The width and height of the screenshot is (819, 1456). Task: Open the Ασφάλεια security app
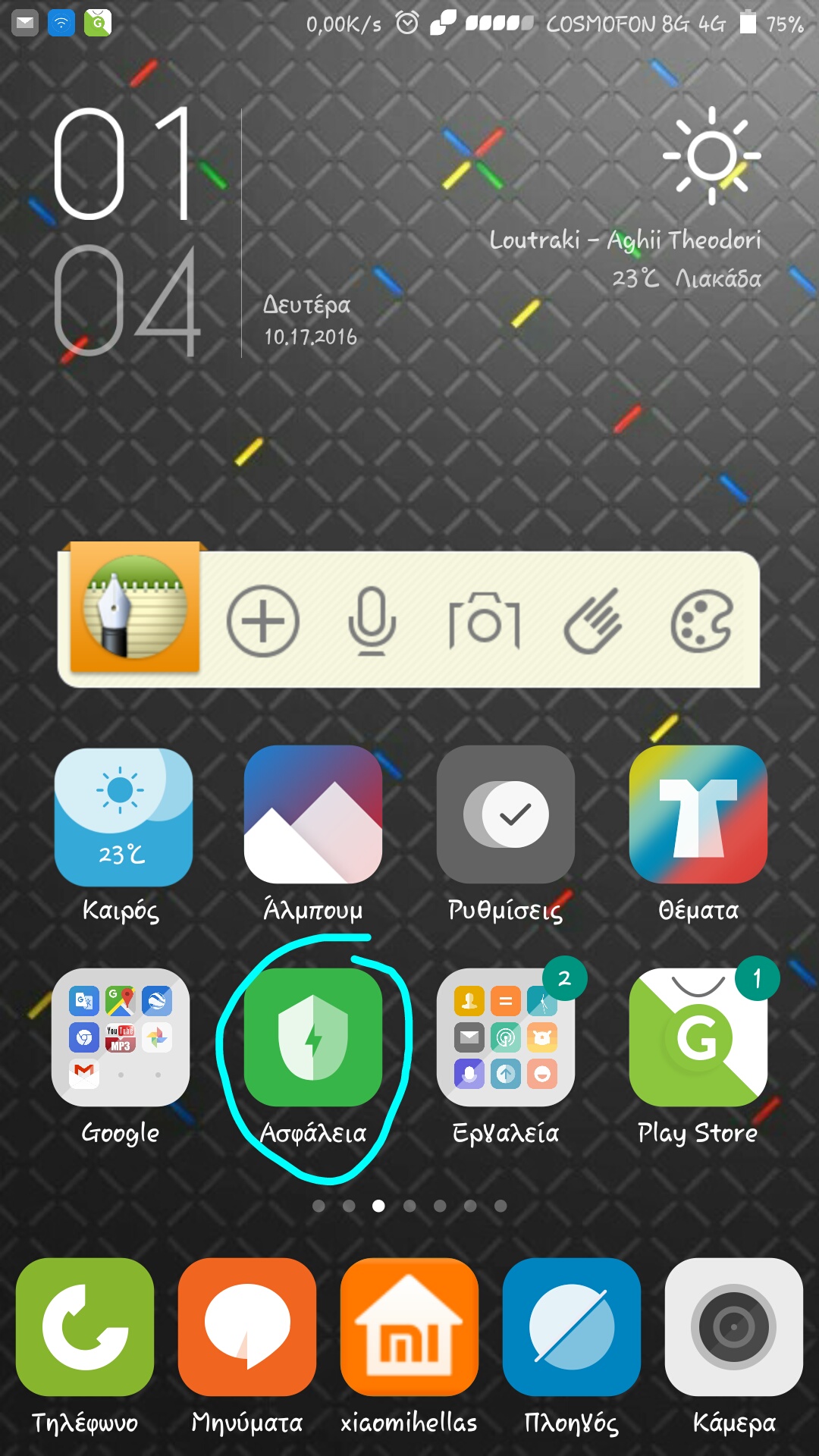click(x=313, y=1037)
